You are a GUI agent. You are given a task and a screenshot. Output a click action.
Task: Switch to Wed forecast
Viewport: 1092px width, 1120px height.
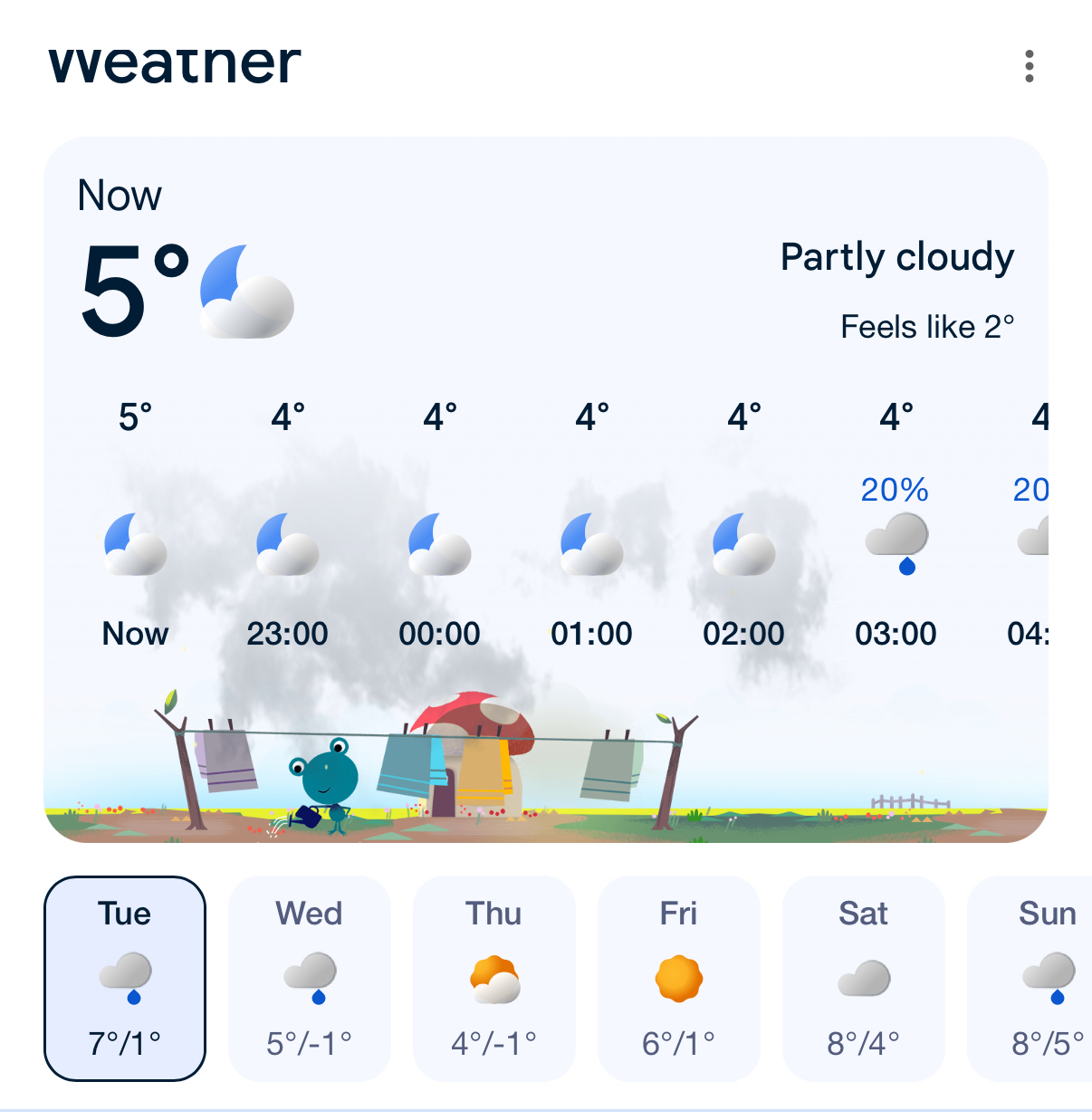[310, 978]
